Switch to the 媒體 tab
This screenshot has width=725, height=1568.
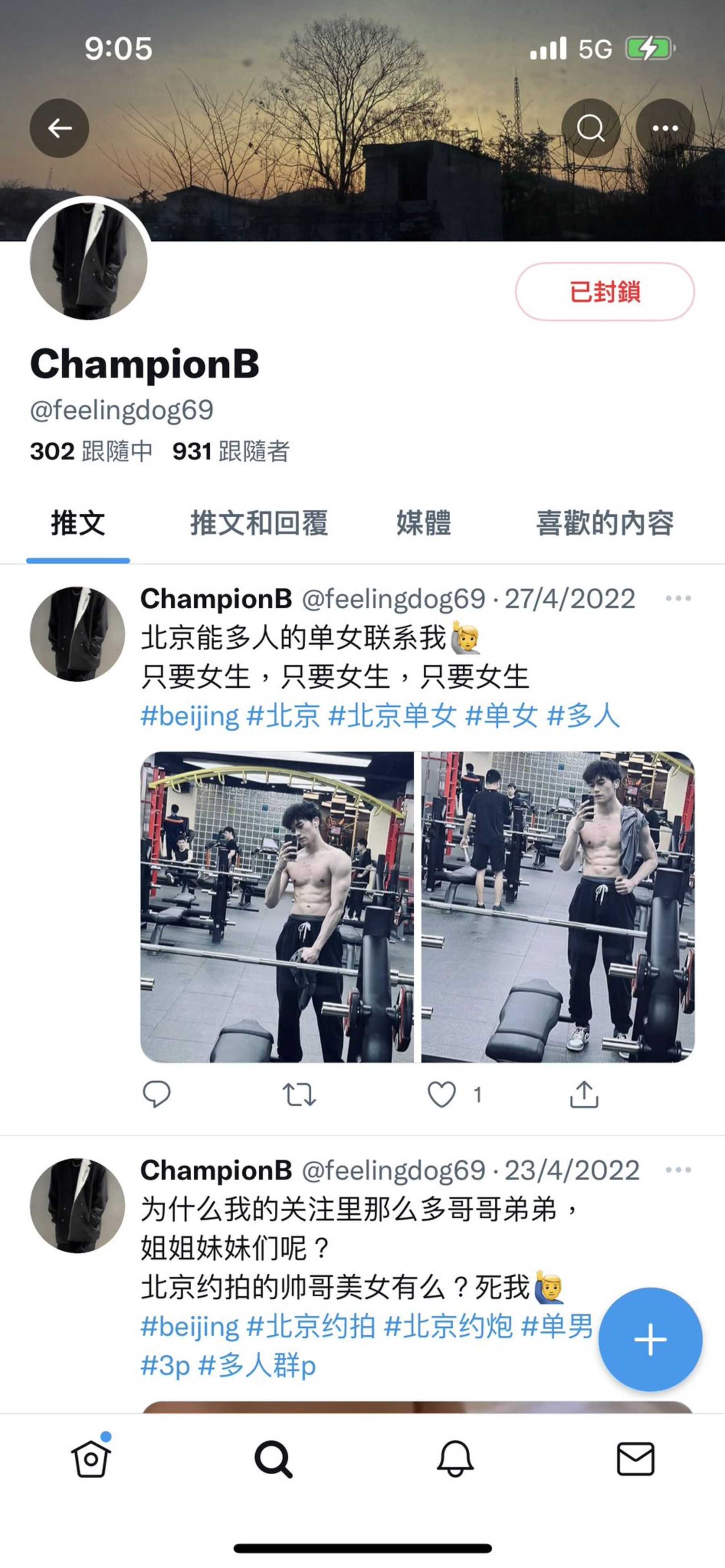point(423,523)
